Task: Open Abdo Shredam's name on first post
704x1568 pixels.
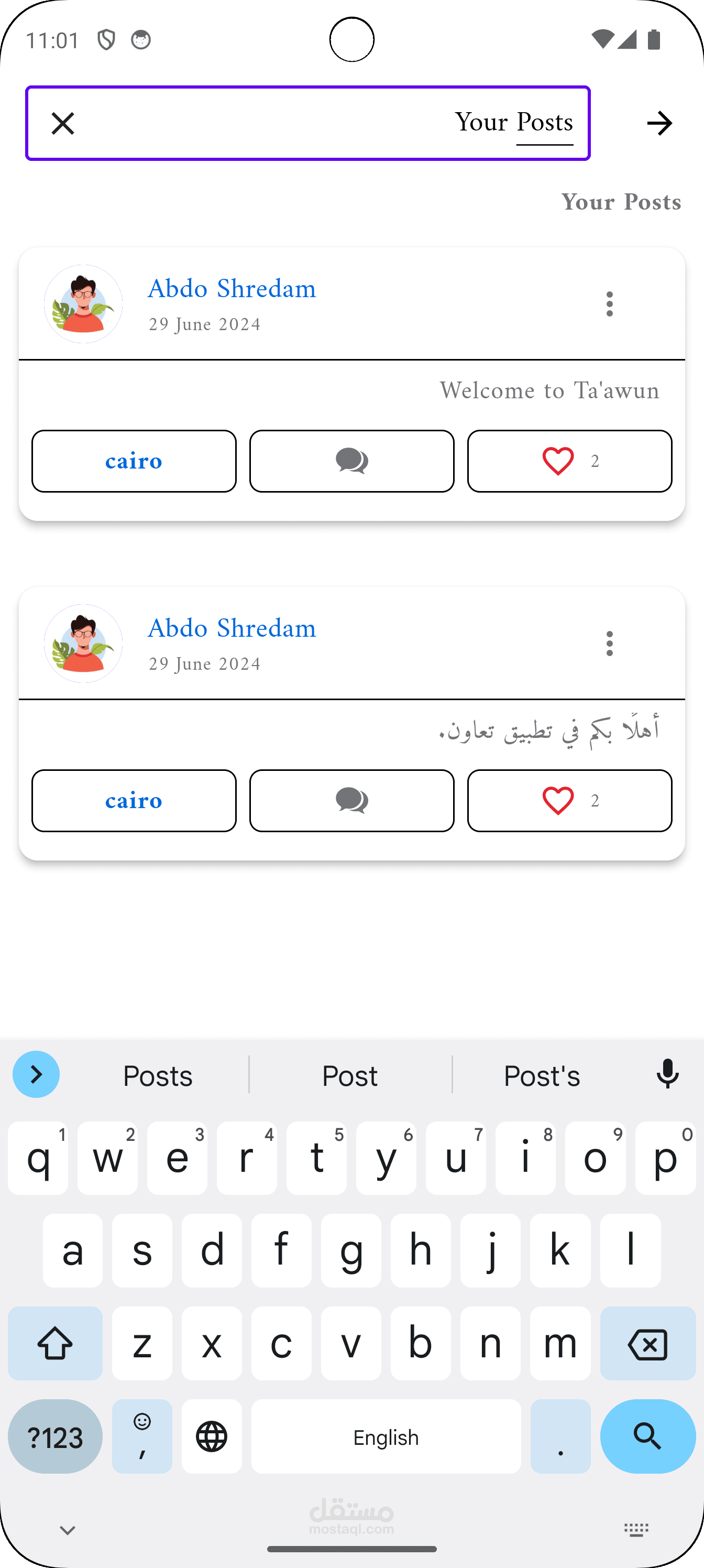Action: click(x=232, y=289)
